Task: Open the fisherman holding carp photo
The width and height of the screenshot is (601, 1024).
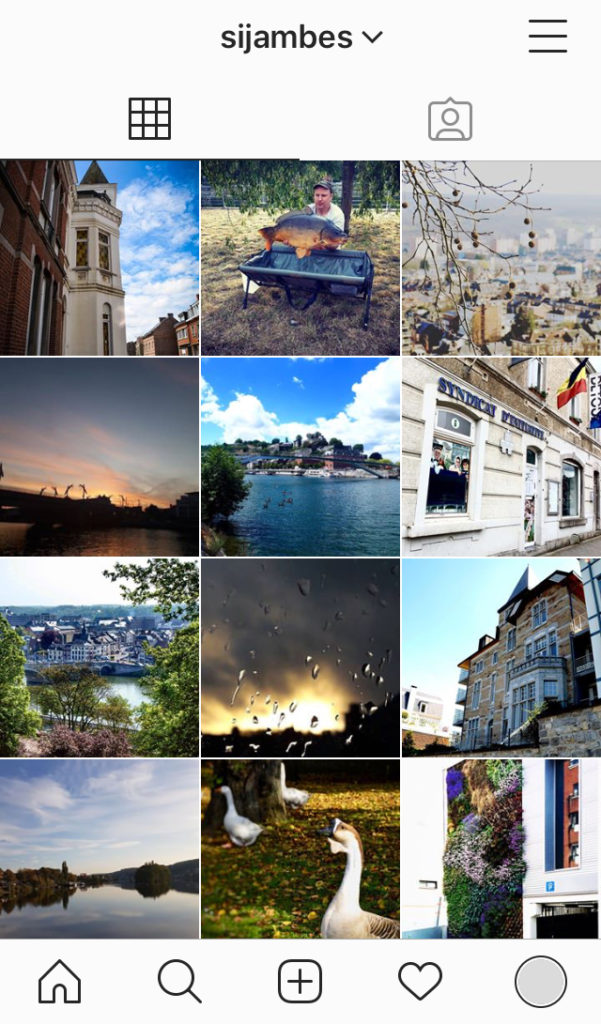Action: 300,258
